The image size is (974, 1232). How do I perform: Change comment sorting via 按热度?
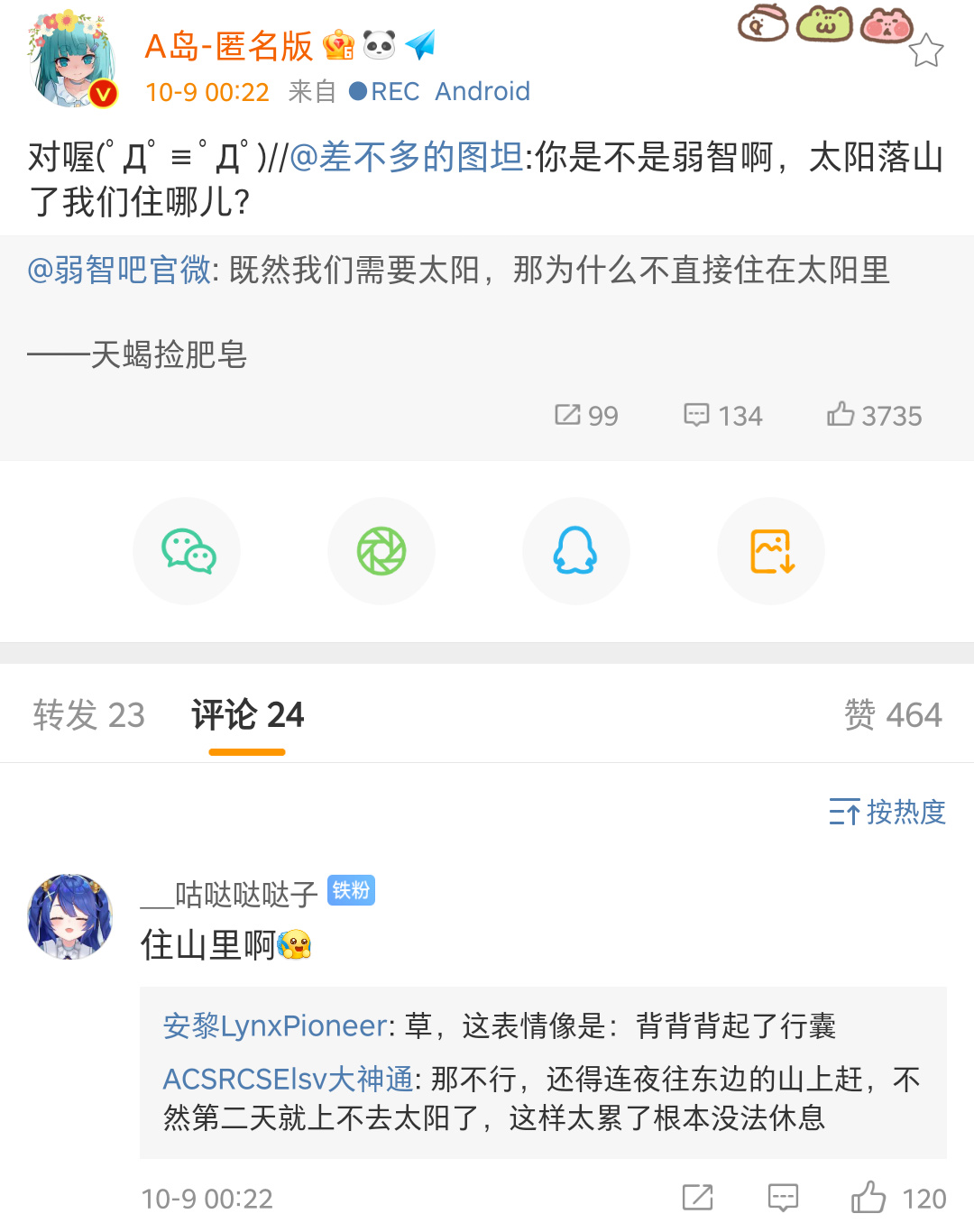pos(887,813)
